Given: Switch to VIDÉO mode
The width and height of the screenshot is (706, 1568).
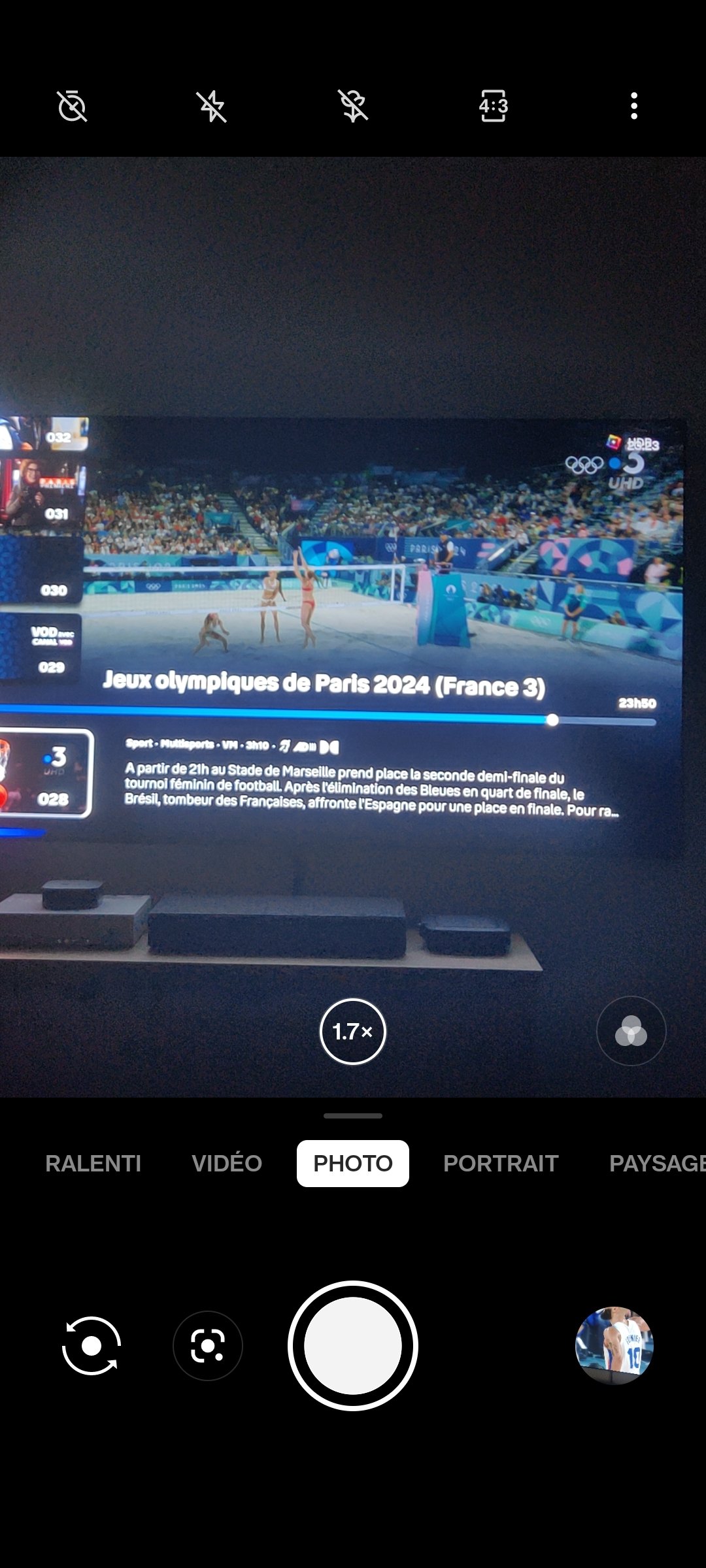Looking at the screenshot, I should point(227,1164).
